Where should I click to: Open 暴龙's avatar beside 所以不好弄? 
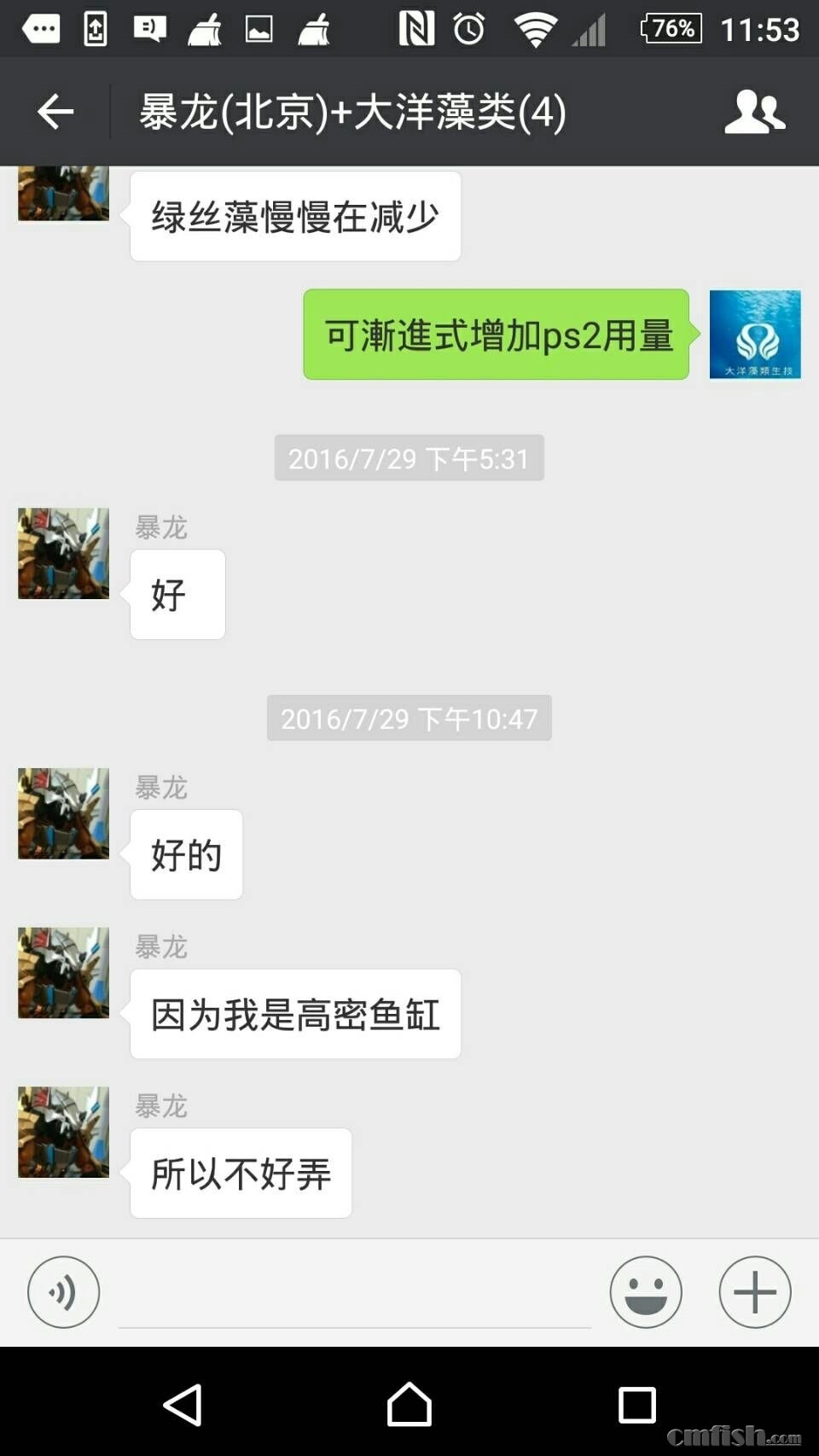64,1133
